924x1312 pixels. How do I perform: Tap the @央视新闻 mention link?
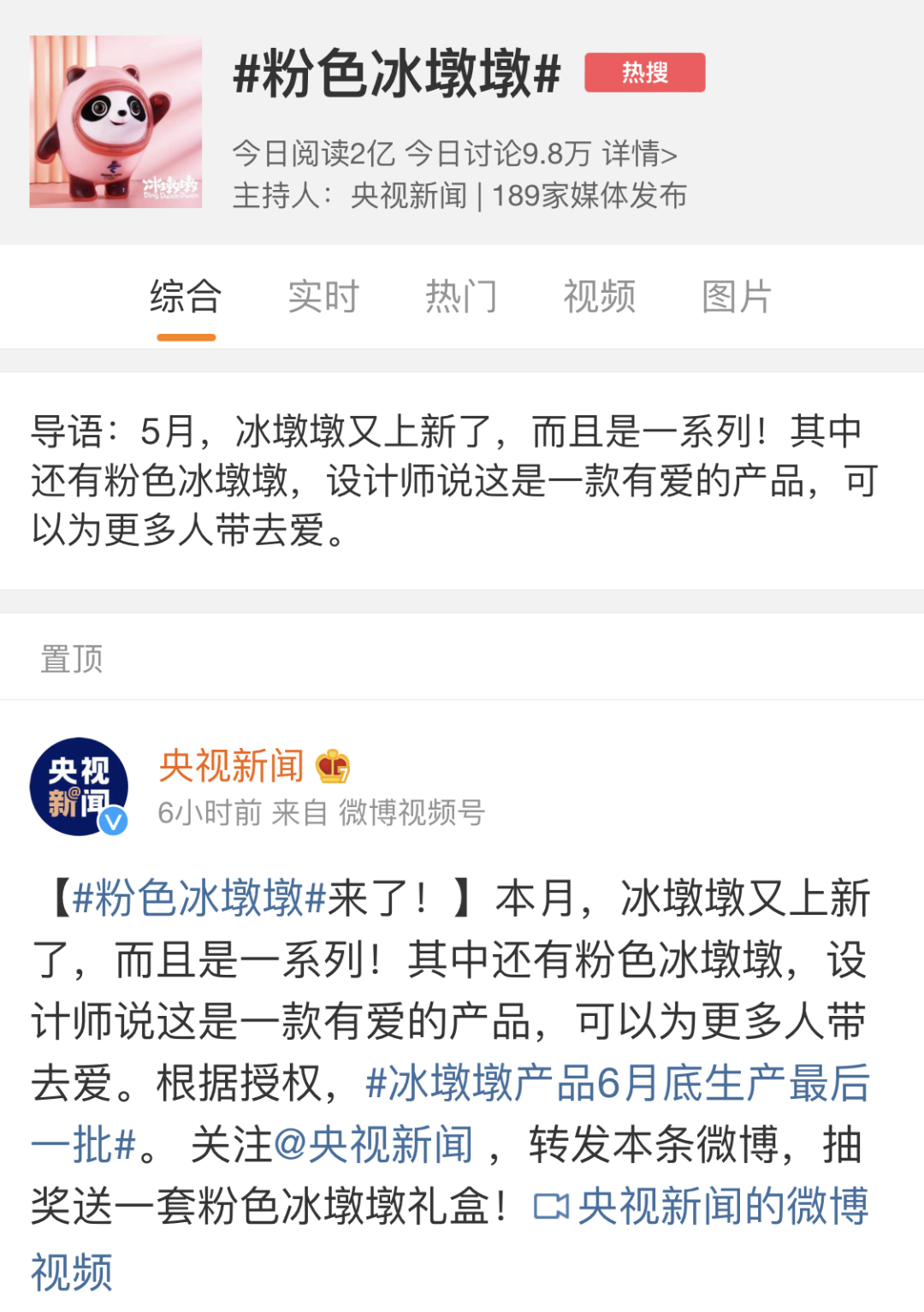[373, 1145]
